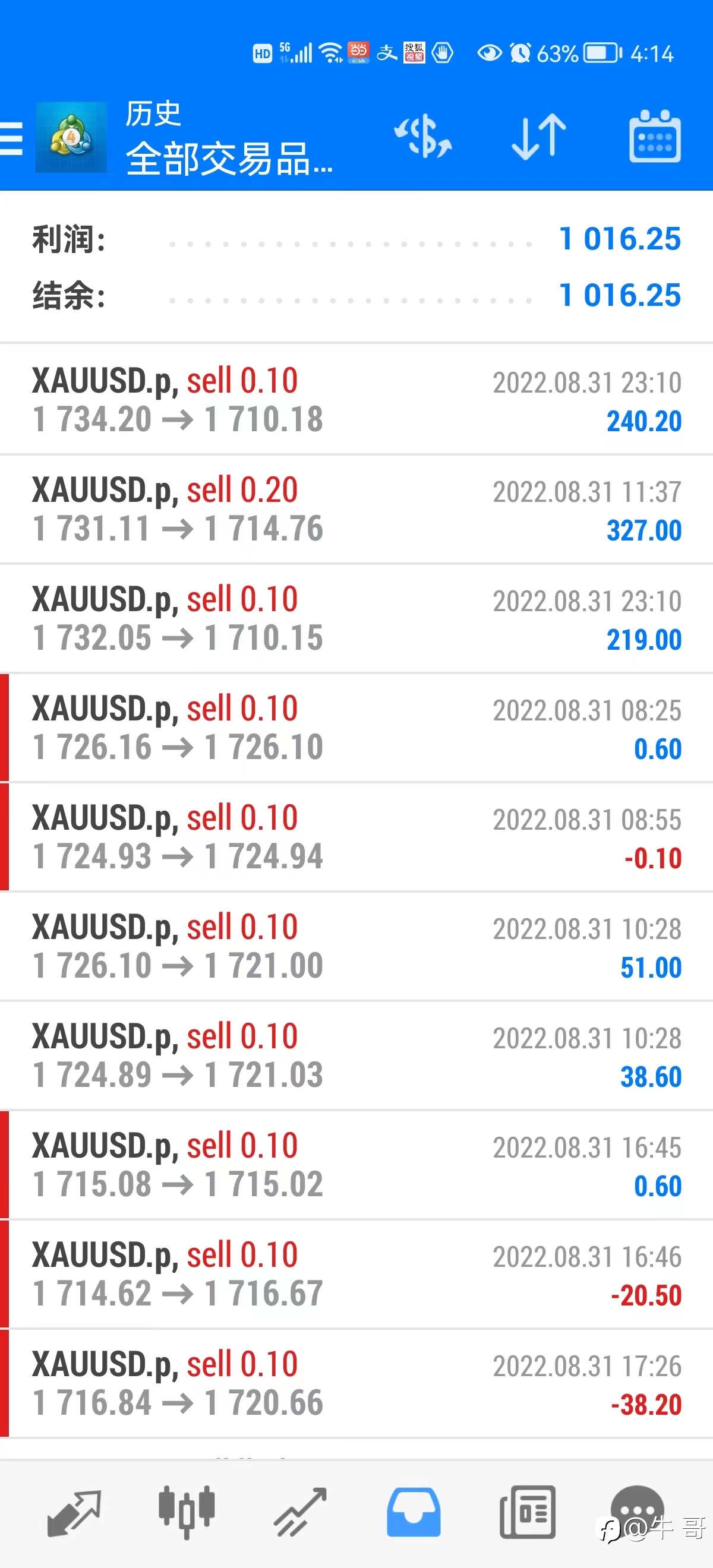
Task: Open the calendar date range picker
Action: click(x=655, y=136)
